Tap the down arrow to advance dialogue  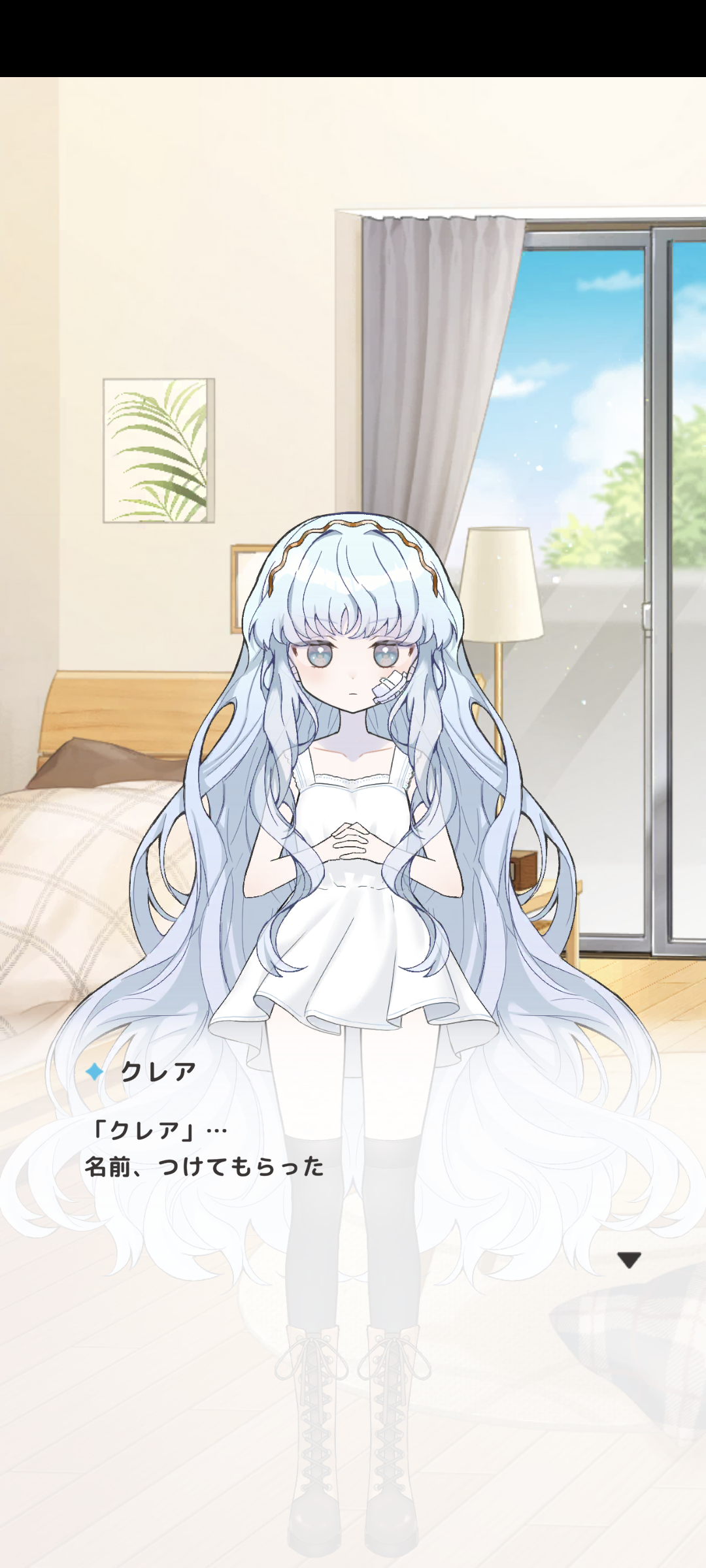pos(629,1260)
